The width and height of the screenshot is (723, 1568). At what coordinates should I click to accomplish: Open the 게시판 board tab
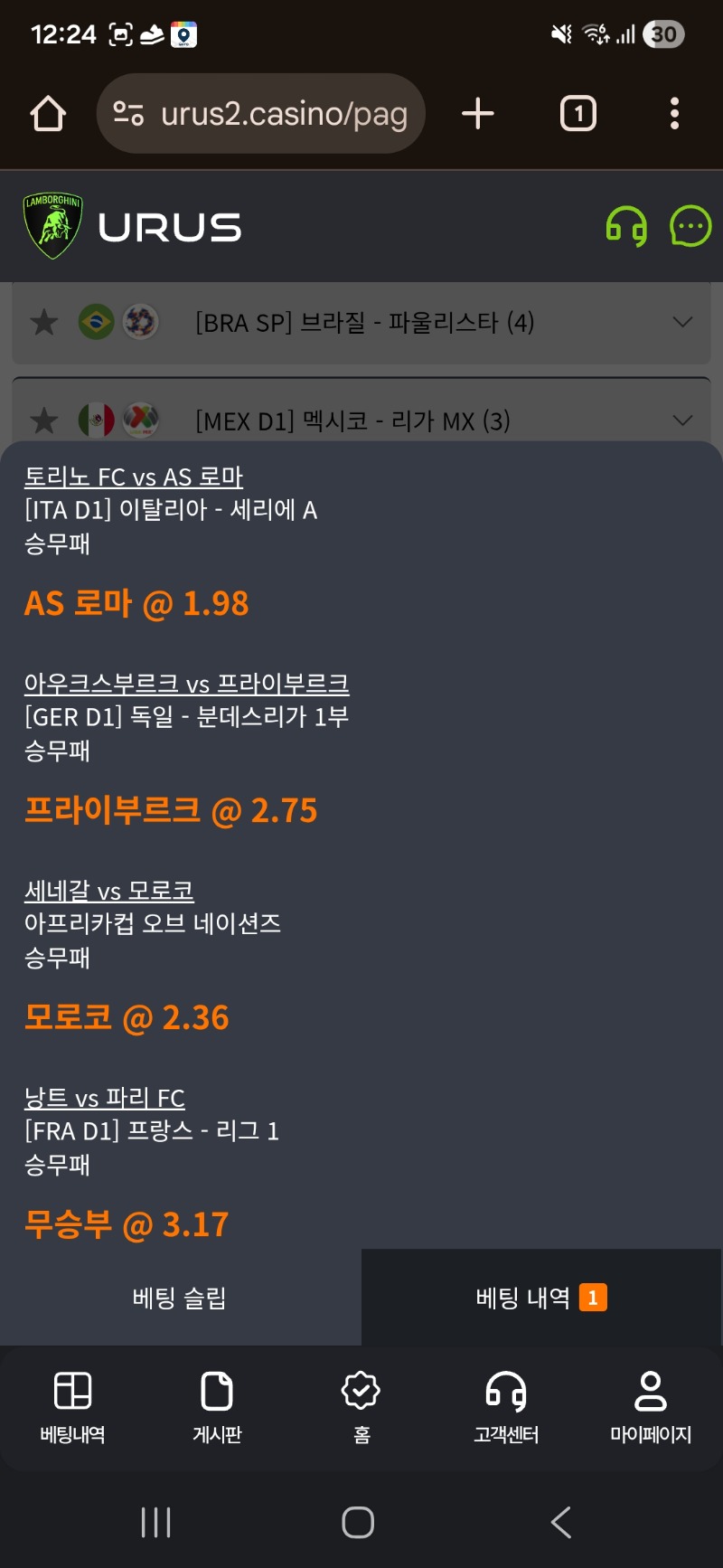pyautogui.click(x=217, y=1407)
